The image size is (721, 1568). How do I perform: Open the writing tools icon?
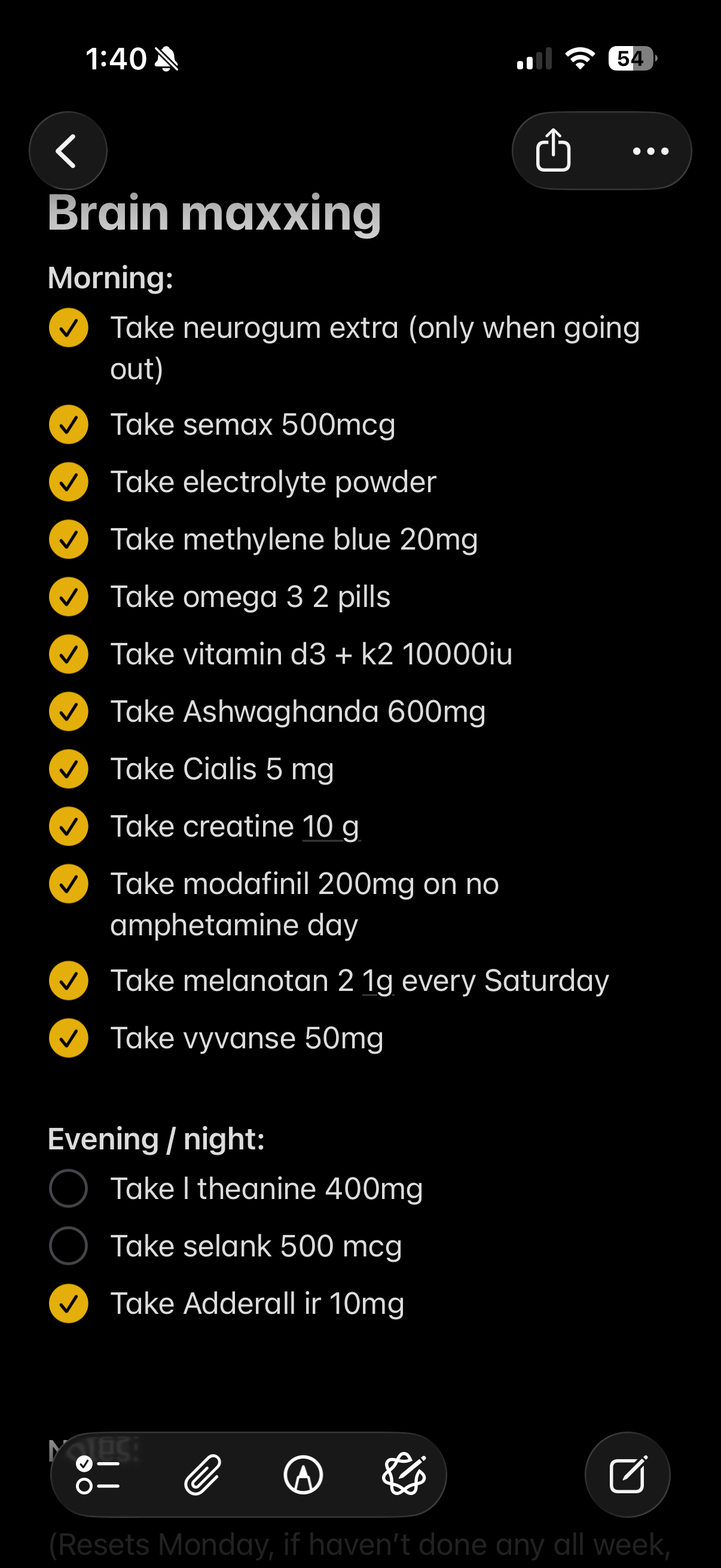click(x=404, y=1475)
